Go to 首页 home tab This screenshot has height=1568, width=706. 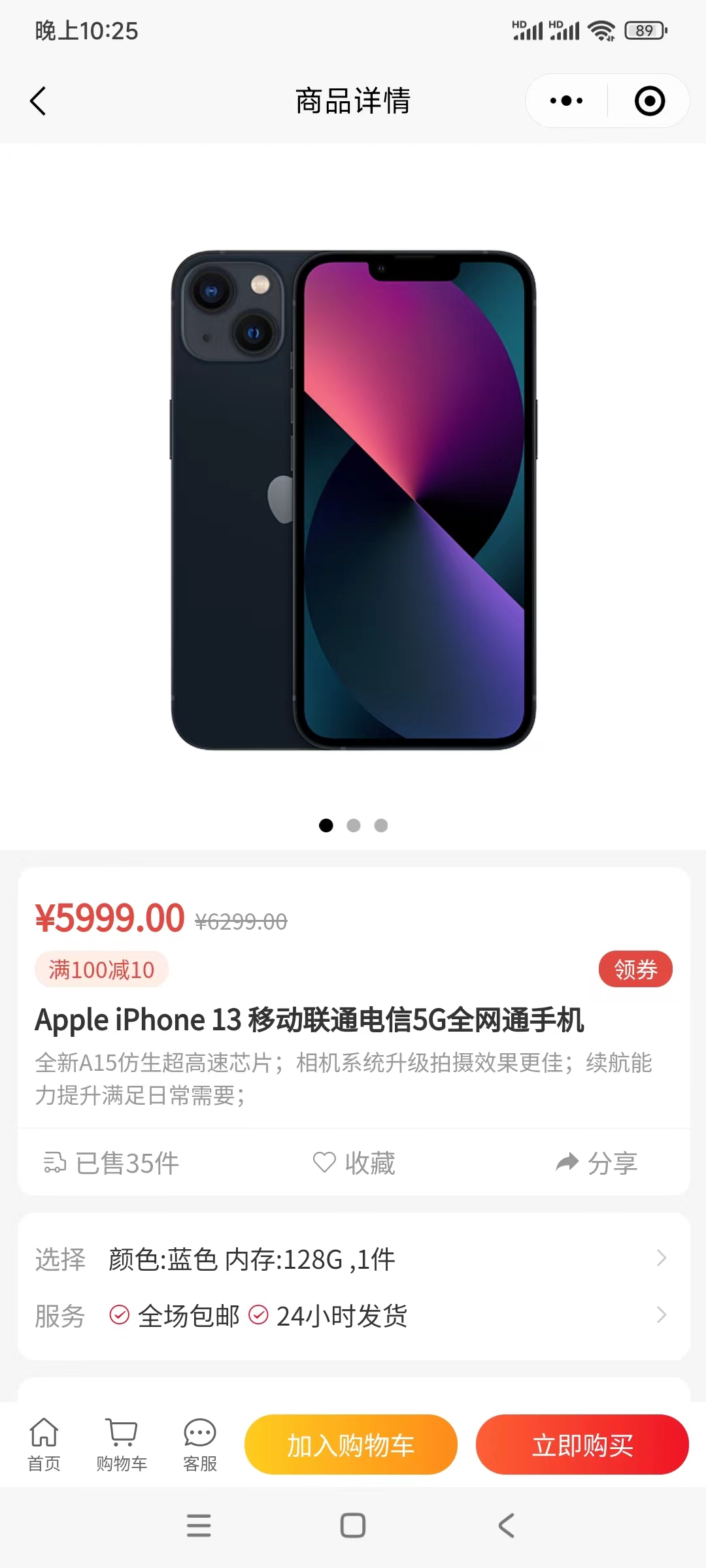pos(44,1444)
